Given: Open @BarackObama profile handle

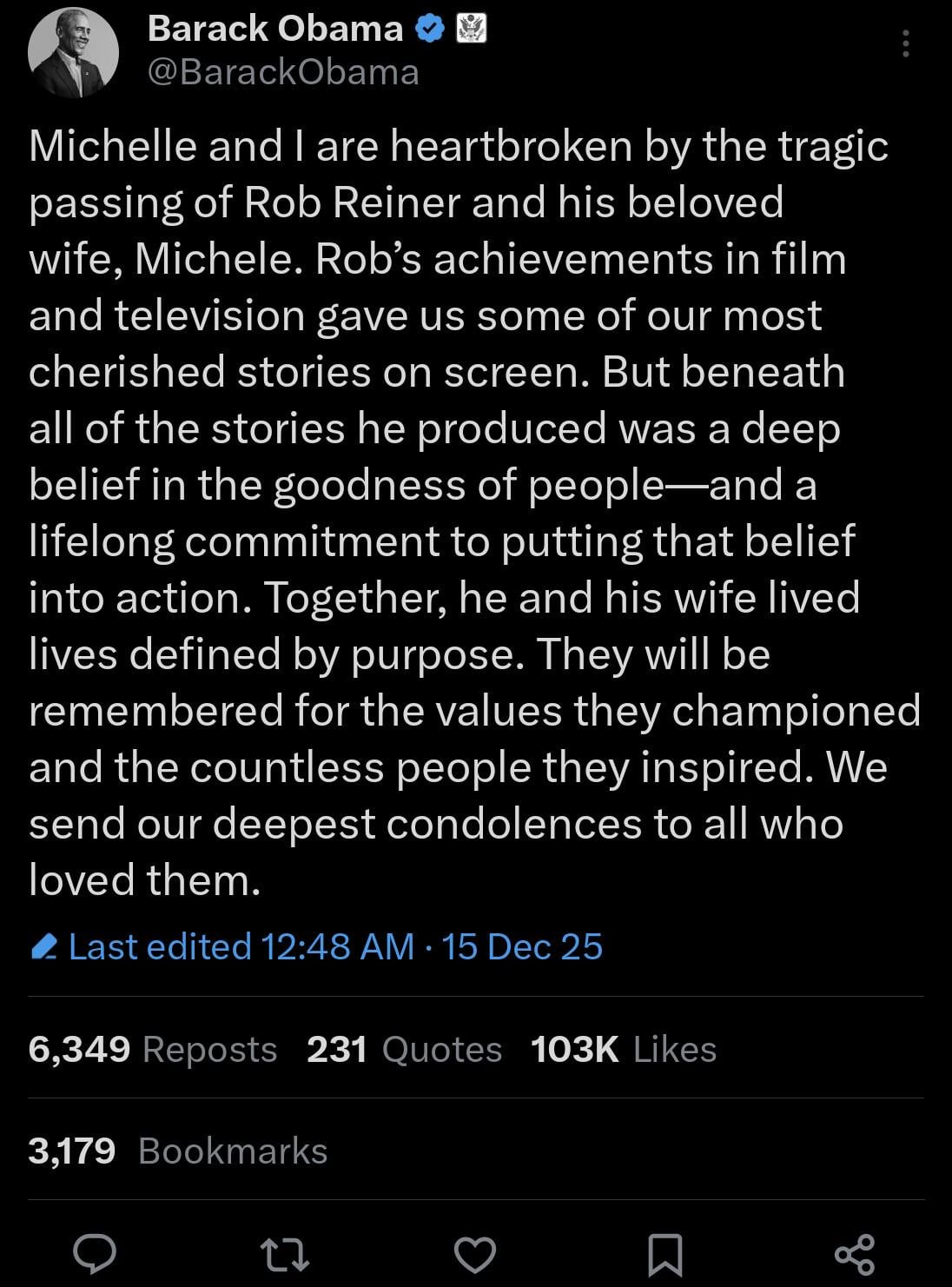Looking at the screenshot, I should [283, 72].
